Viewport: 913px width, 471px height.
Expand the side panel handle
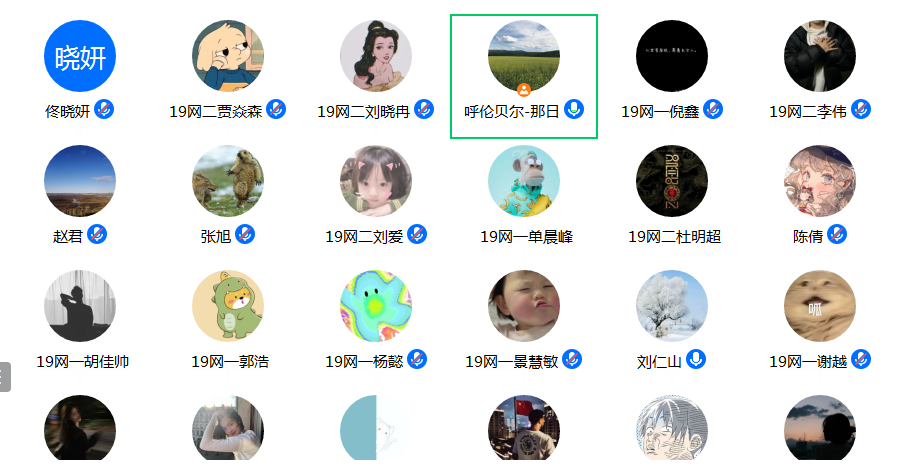click(x=4, y=377)
